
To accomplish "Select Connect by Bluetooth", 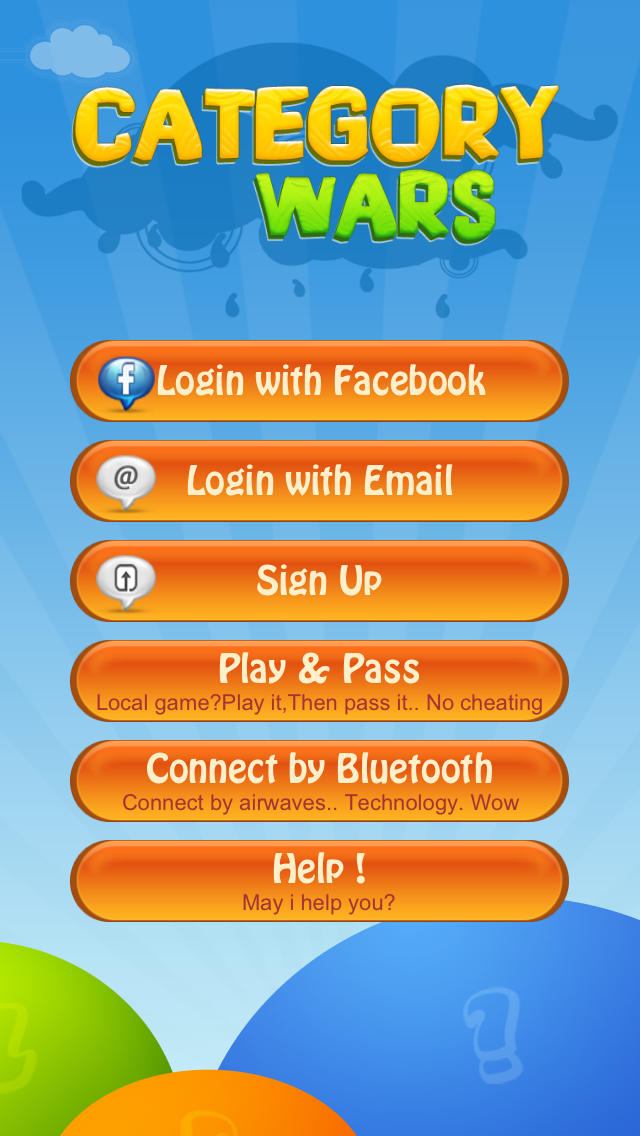I will pos(319,781).
